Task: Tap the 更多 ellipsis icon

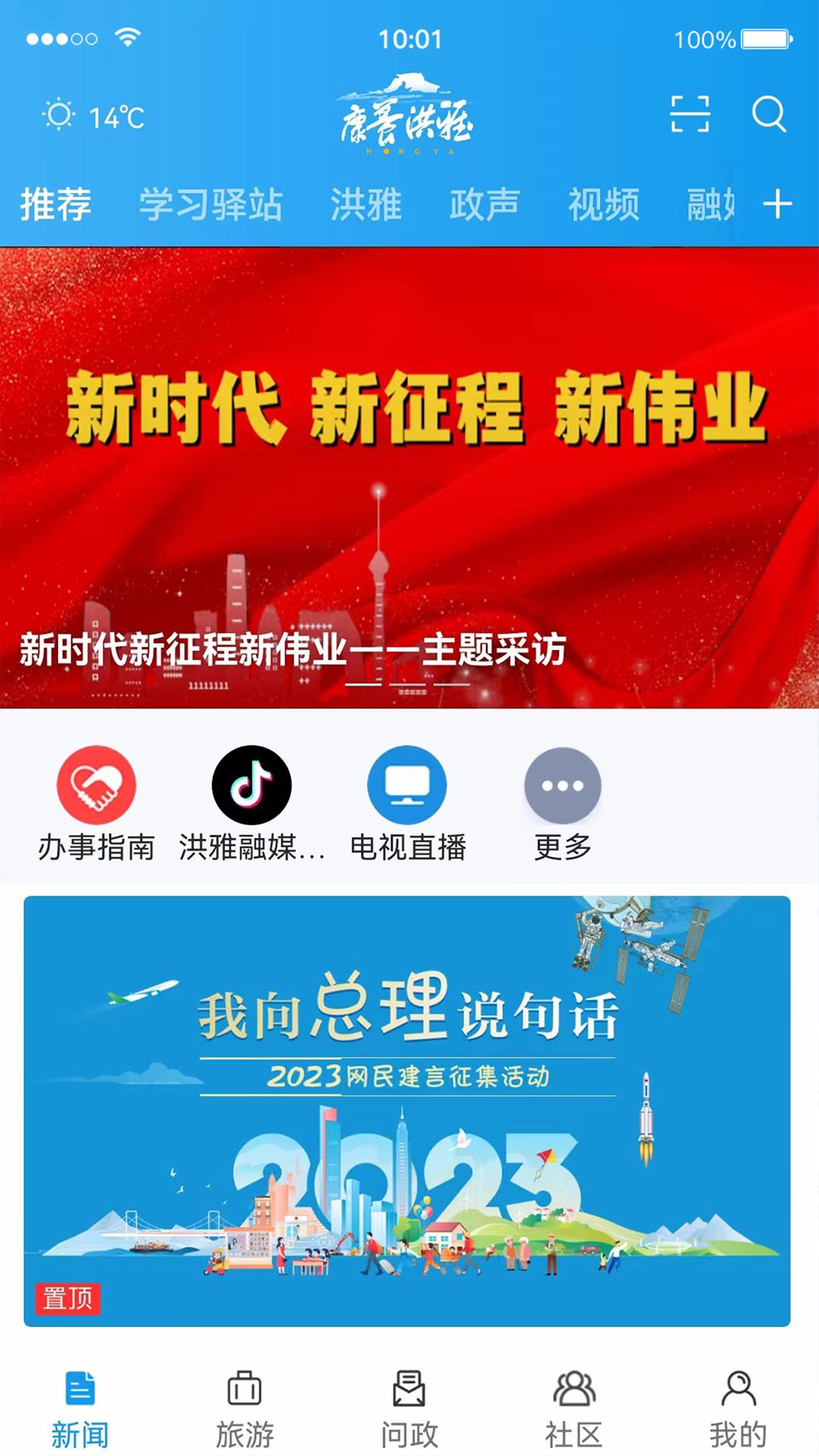Action: pyautogui.click(x=561, y=787)
